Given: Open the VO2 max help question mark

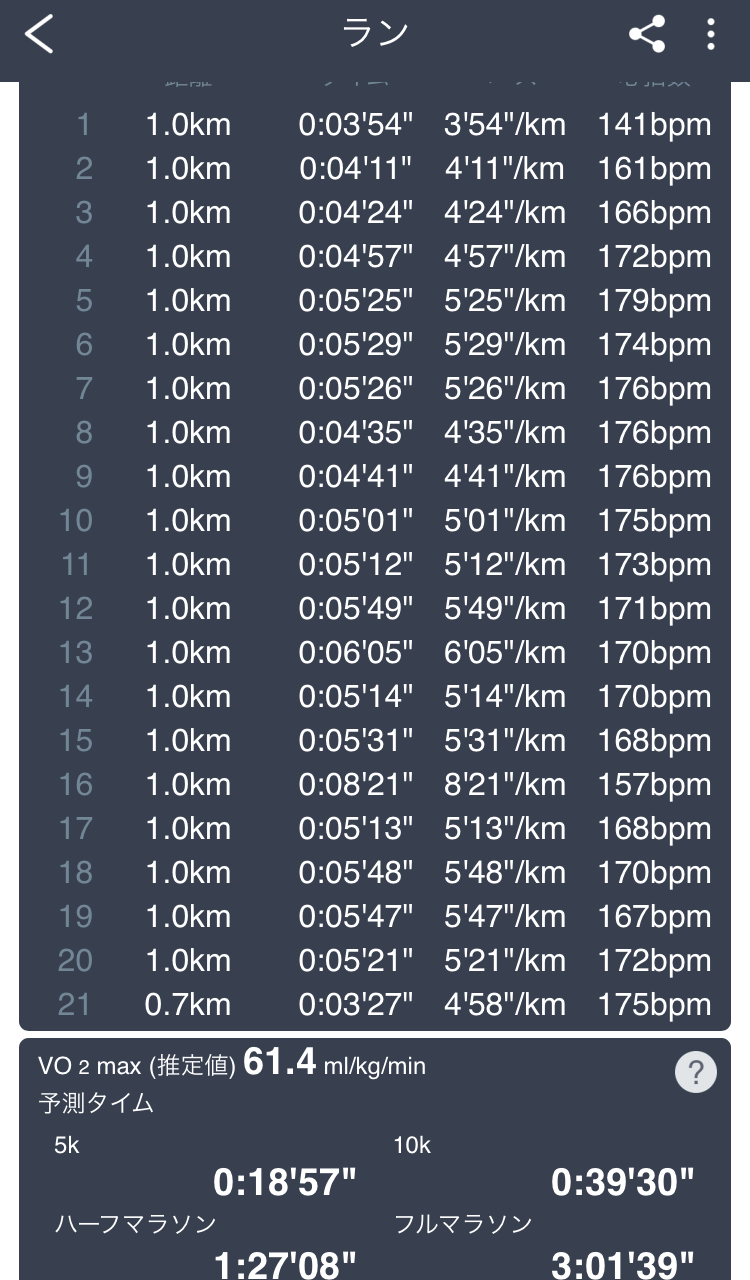Looking at the screenshot, I should [x=696, y=1073].
